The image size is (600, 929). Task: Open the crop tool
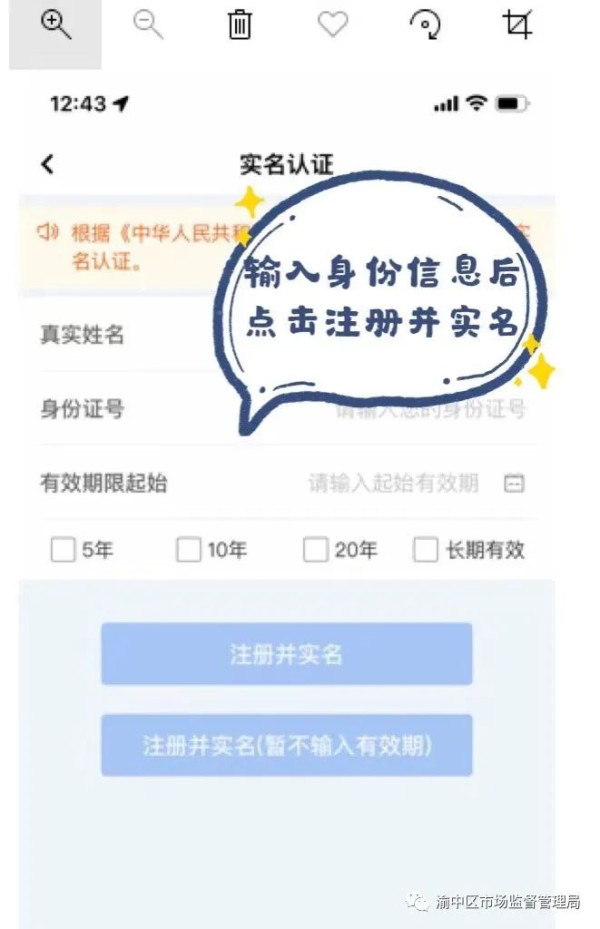click(517, 24)
